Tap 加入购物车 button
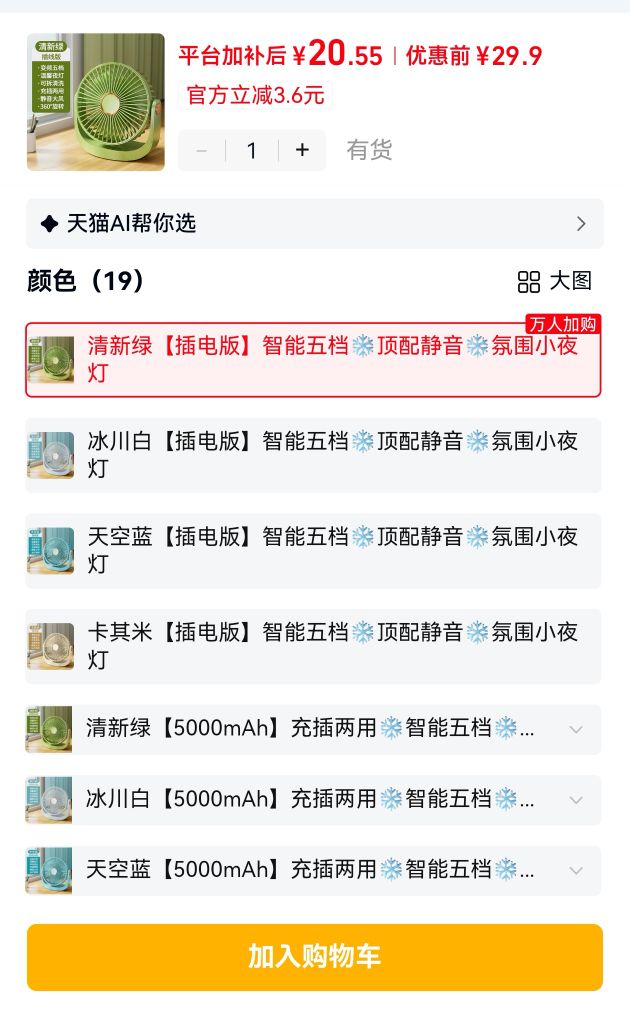This screenshot has width=630, height=1016. tap(315, 957)
